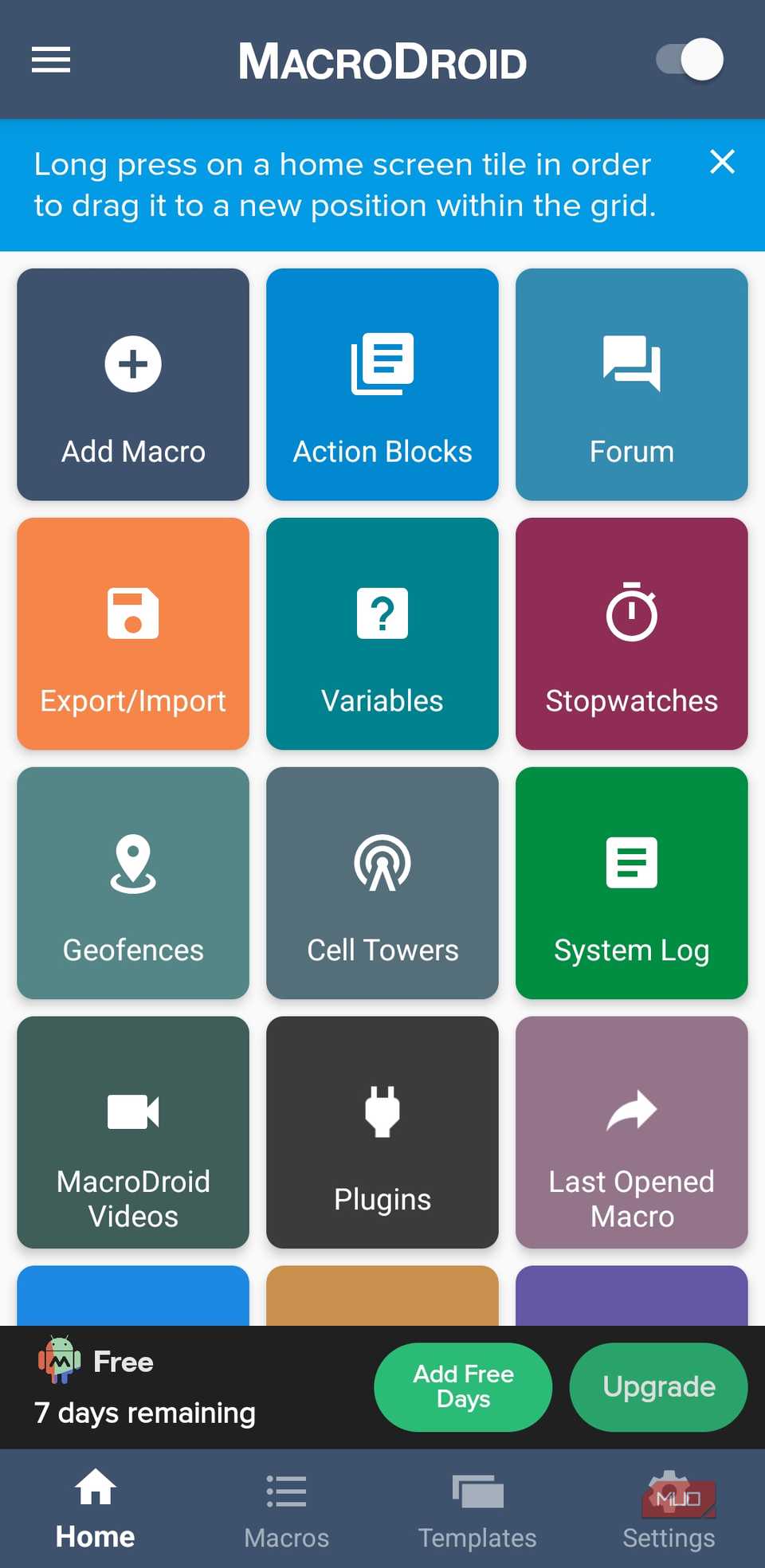Open the Plugins tile
The width and height of the screenshot is (765, 1568).
[x=382, y=1133]
